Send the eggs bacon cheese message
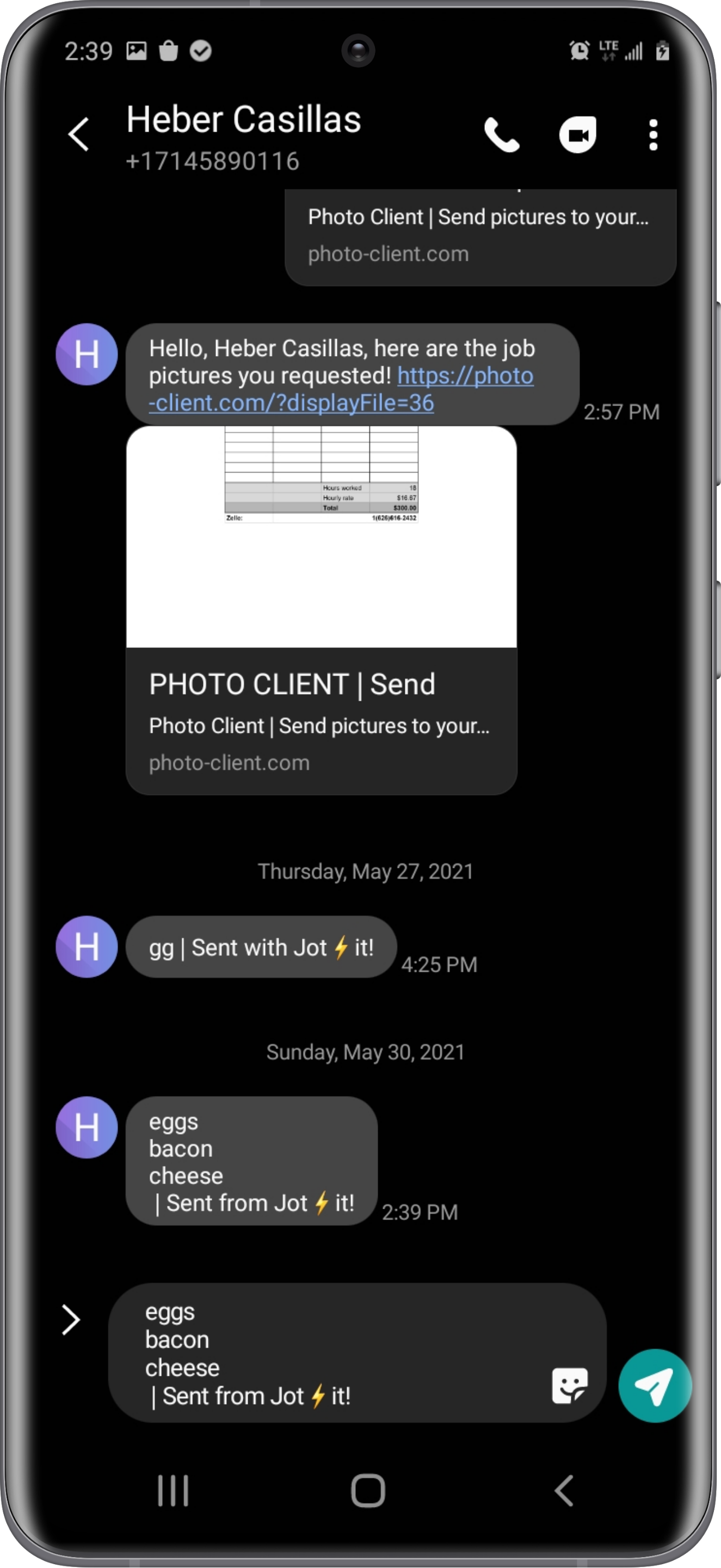The height and width of the screenshot is (1568, 721). pos(655,1386)
